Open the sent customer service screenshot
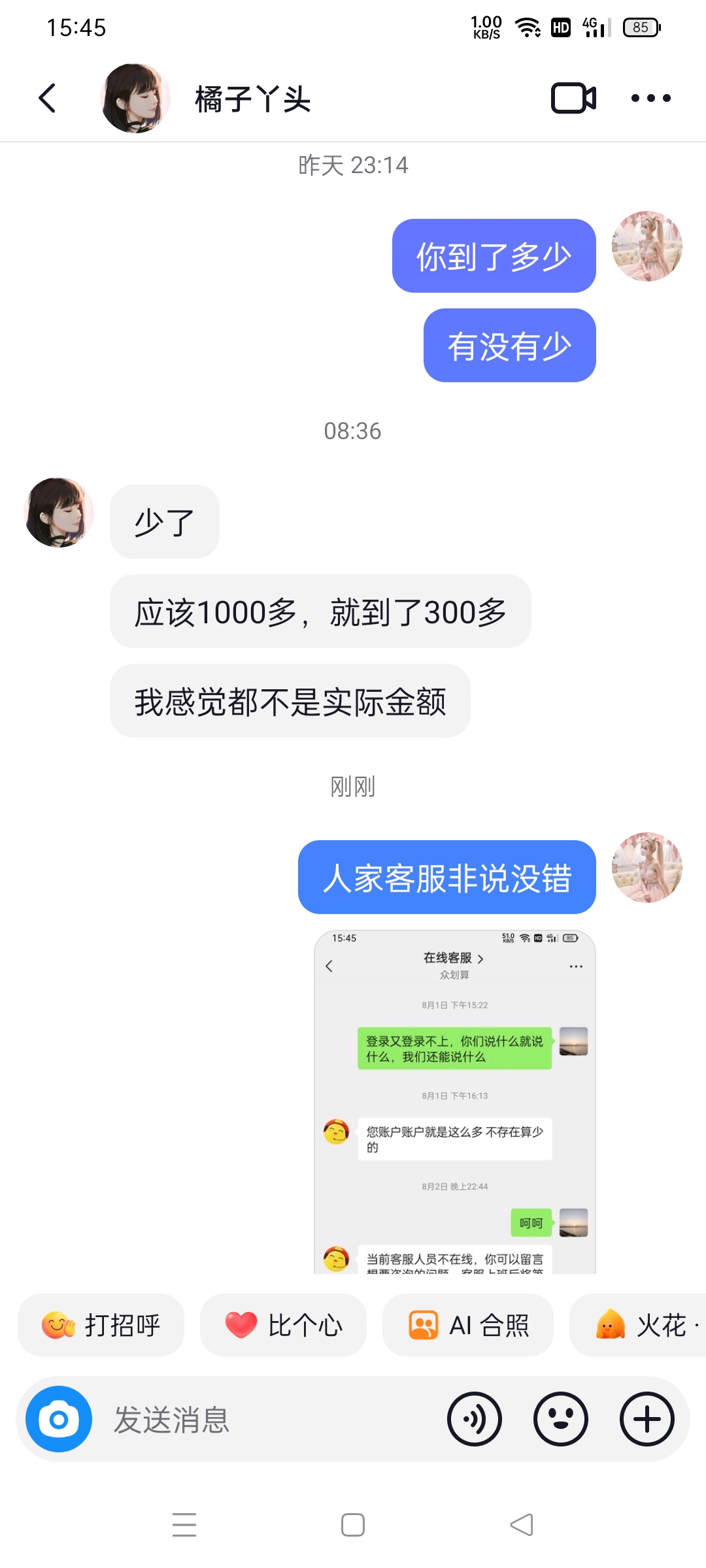 [x=454, y=1102]
